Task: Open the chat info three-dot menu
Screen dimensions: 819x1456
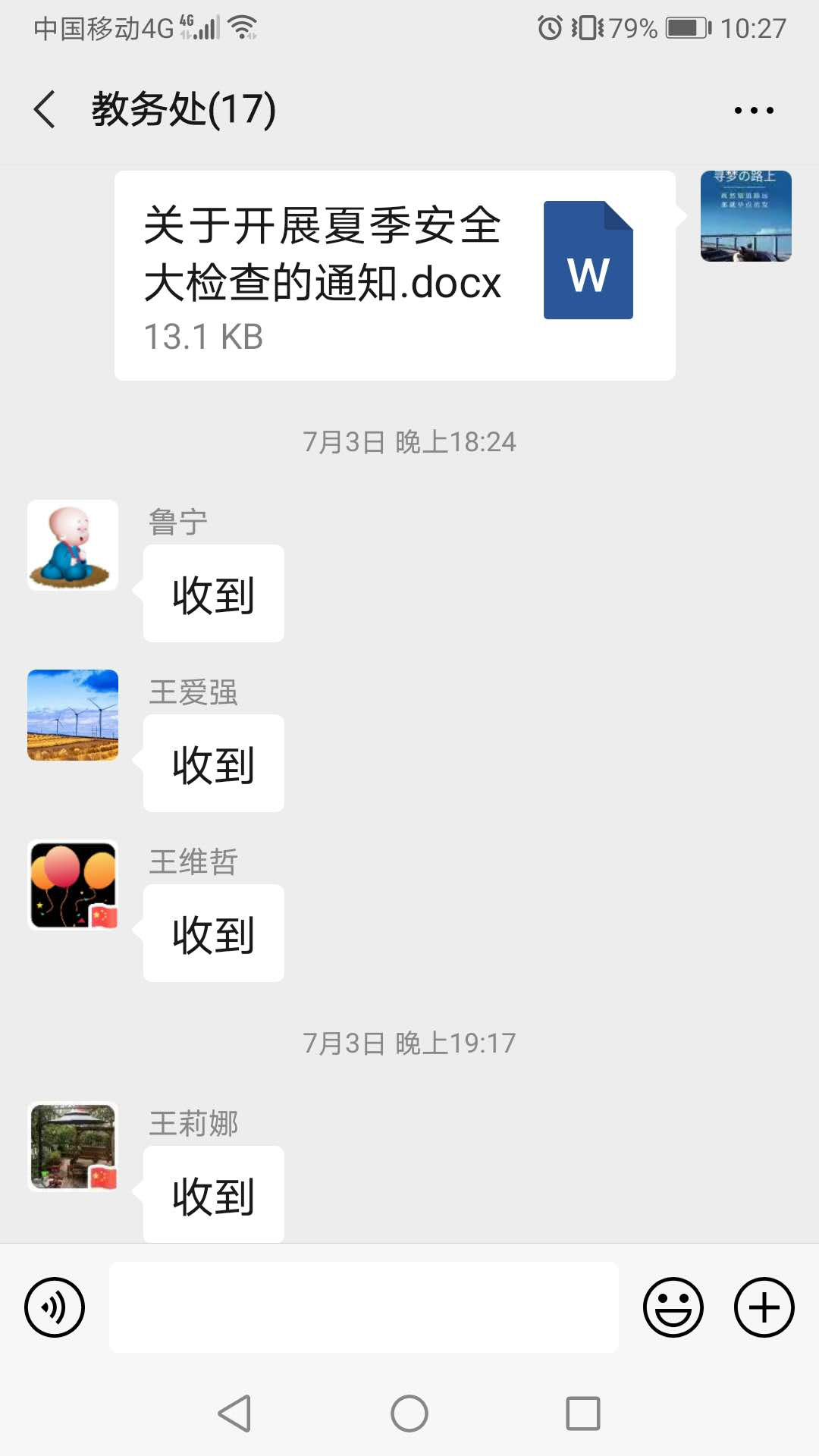Action: pyautogui.click(x=754, y=110)
